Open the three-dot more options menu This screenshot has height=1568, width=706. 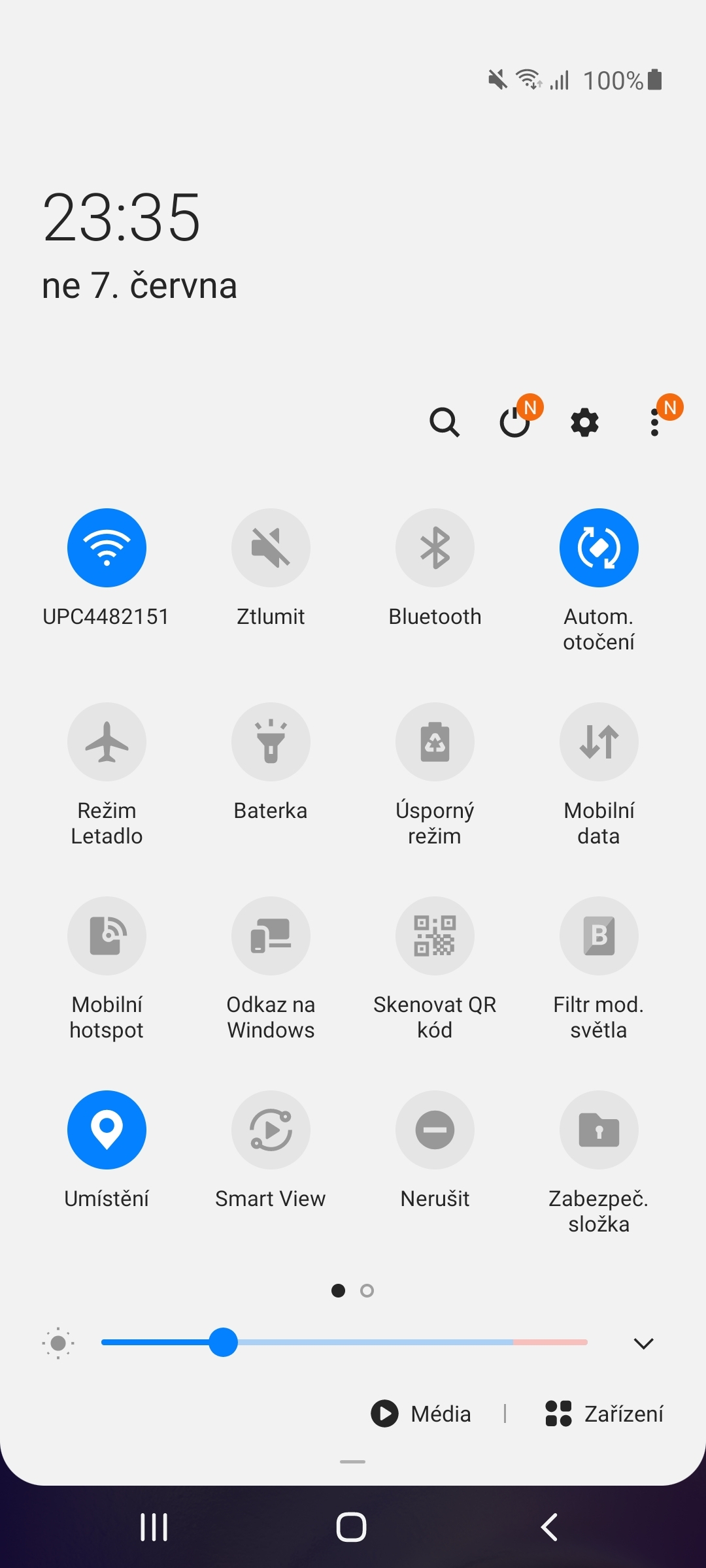(654, 421)
